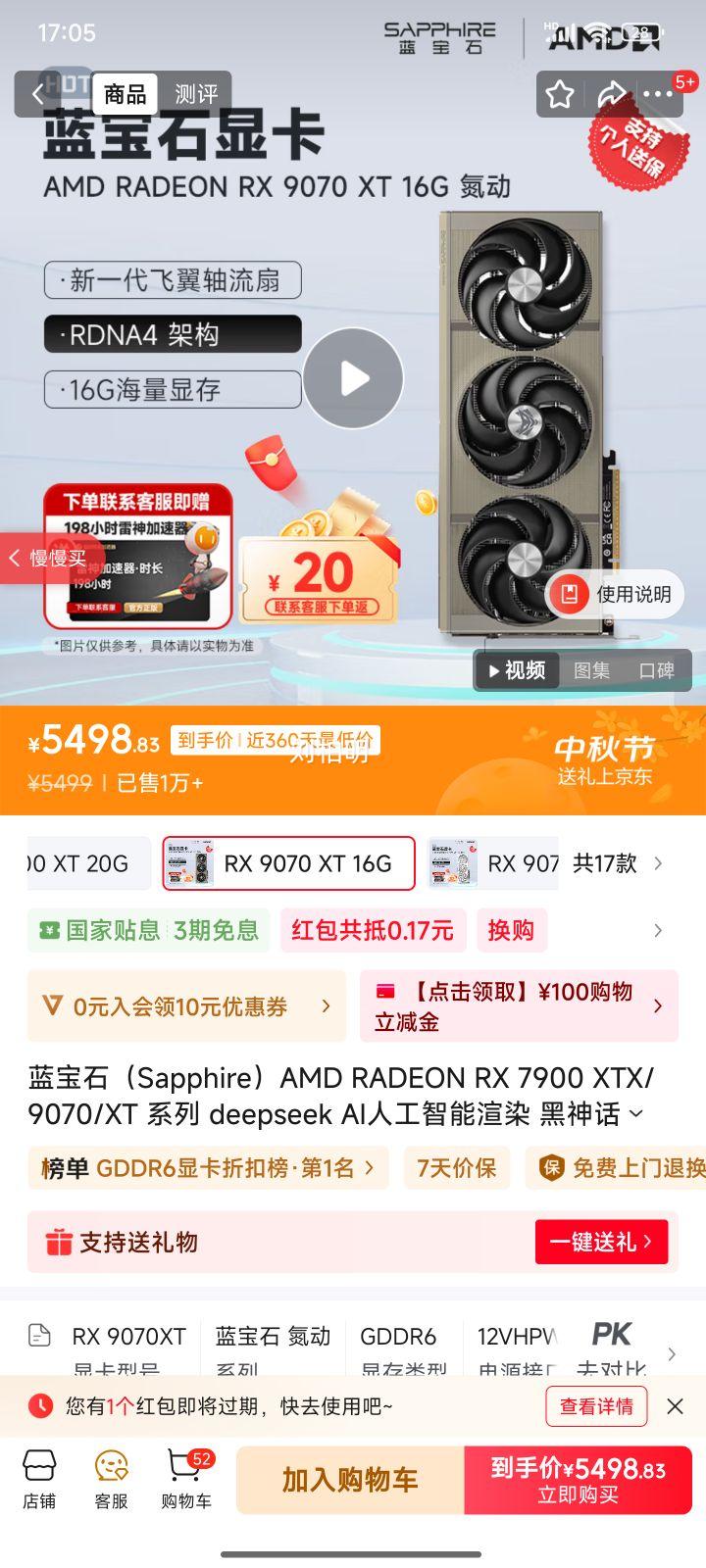The width and height of the screenshot is (706, 1568).
Task: Open the 店铺 shop icon
Action: click(39, 1478)
